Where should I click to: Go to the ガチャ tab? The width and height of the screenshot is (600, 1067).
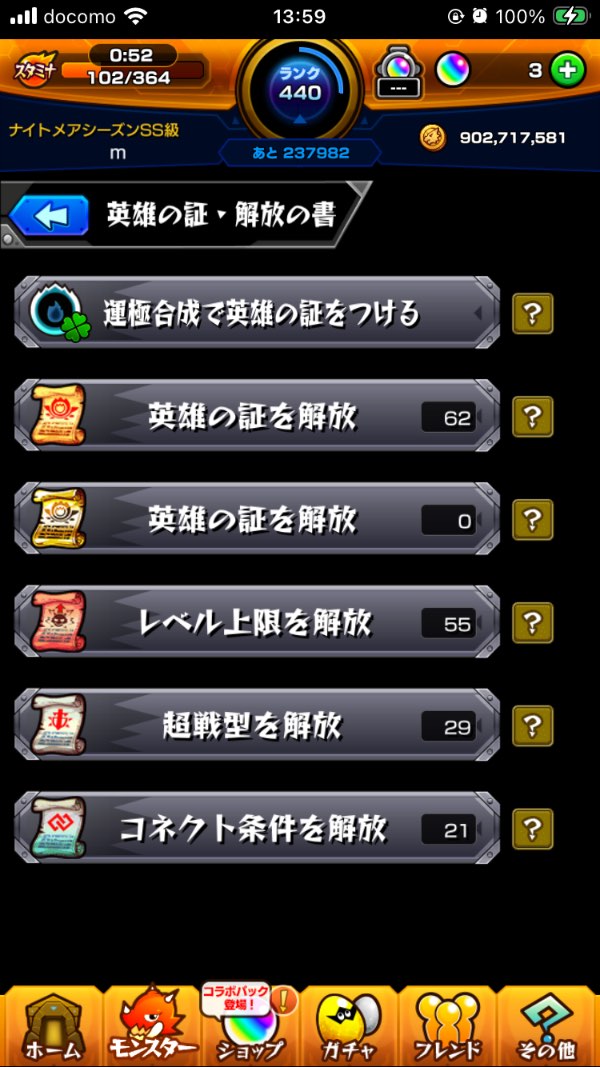(x=349, y=1025)
